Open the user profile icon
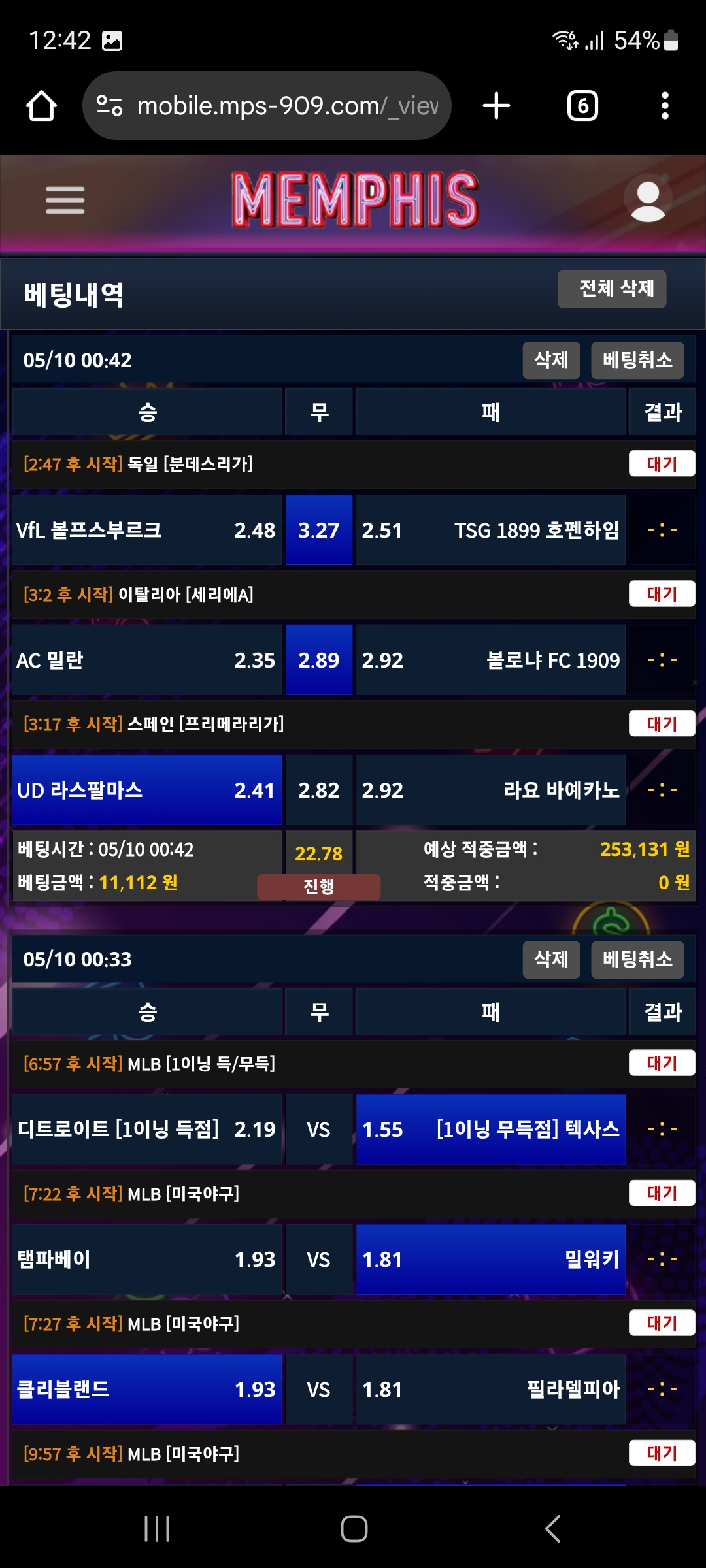The width and height of the screenshot is (706, 1568). click(647, 201)
